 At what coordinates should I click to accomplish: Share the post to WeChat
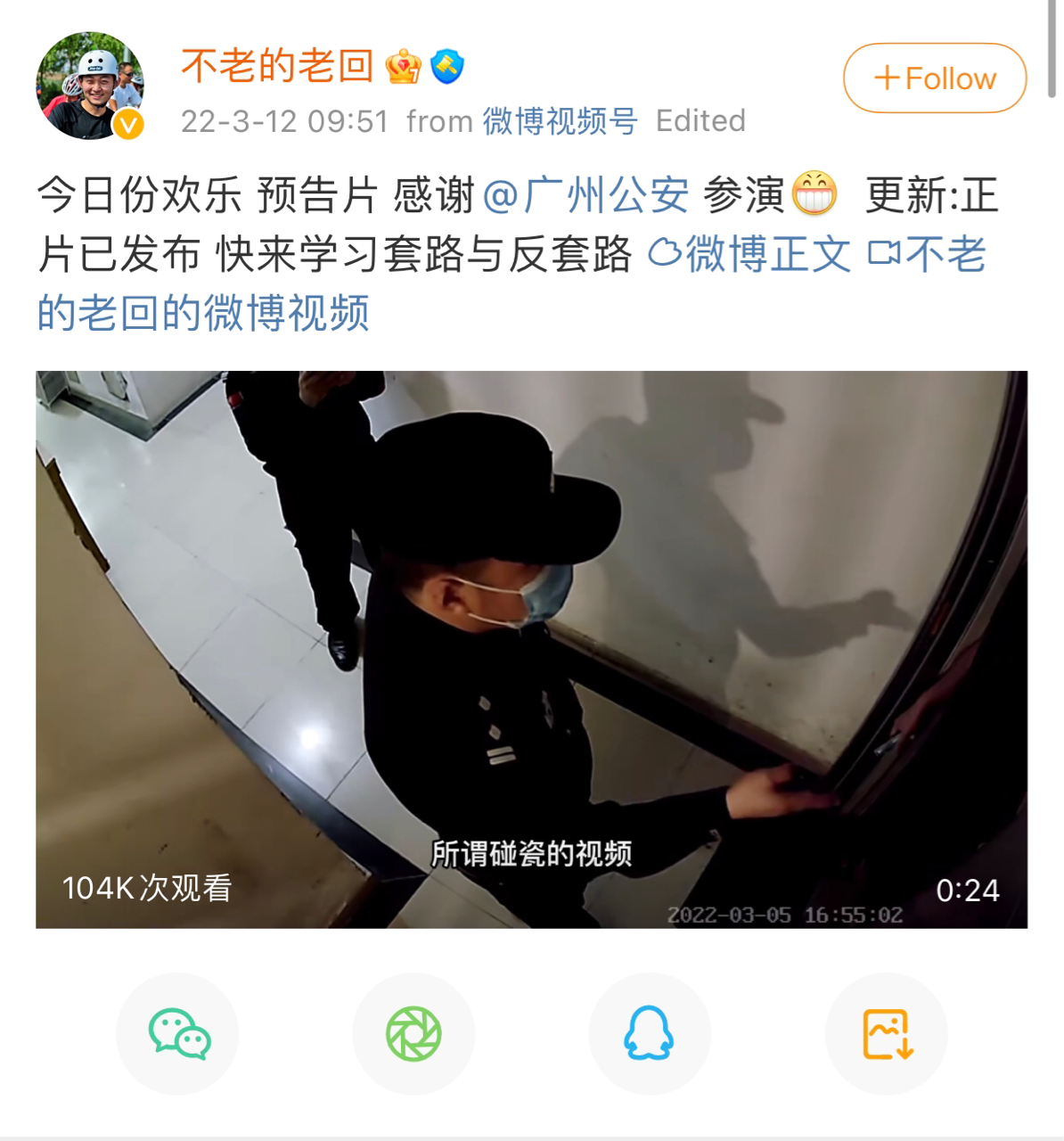point(178,1034)
